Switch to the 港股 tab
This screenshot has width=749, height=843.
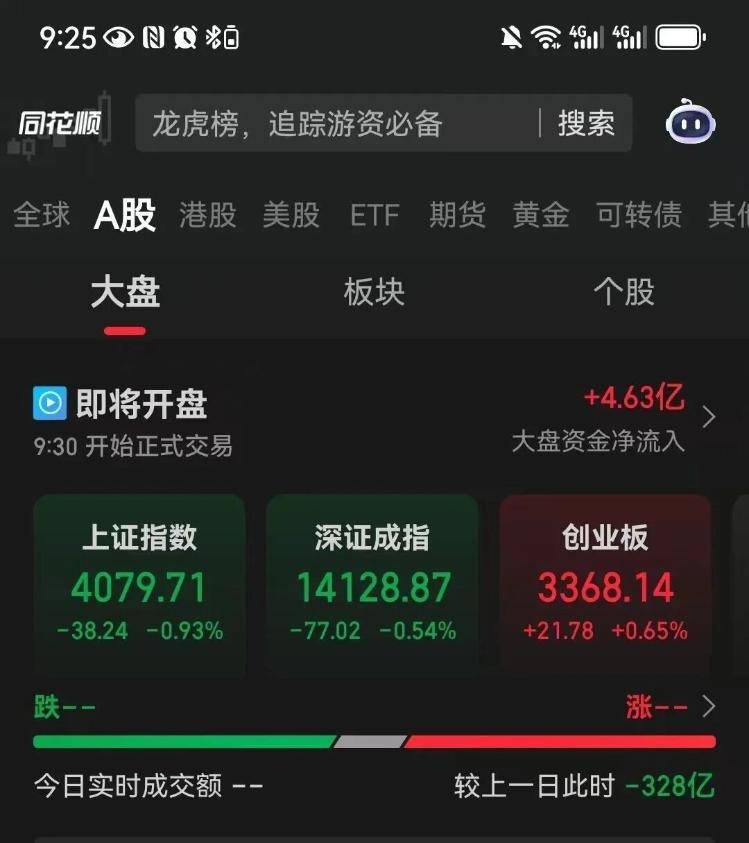[x=206, y=215]
